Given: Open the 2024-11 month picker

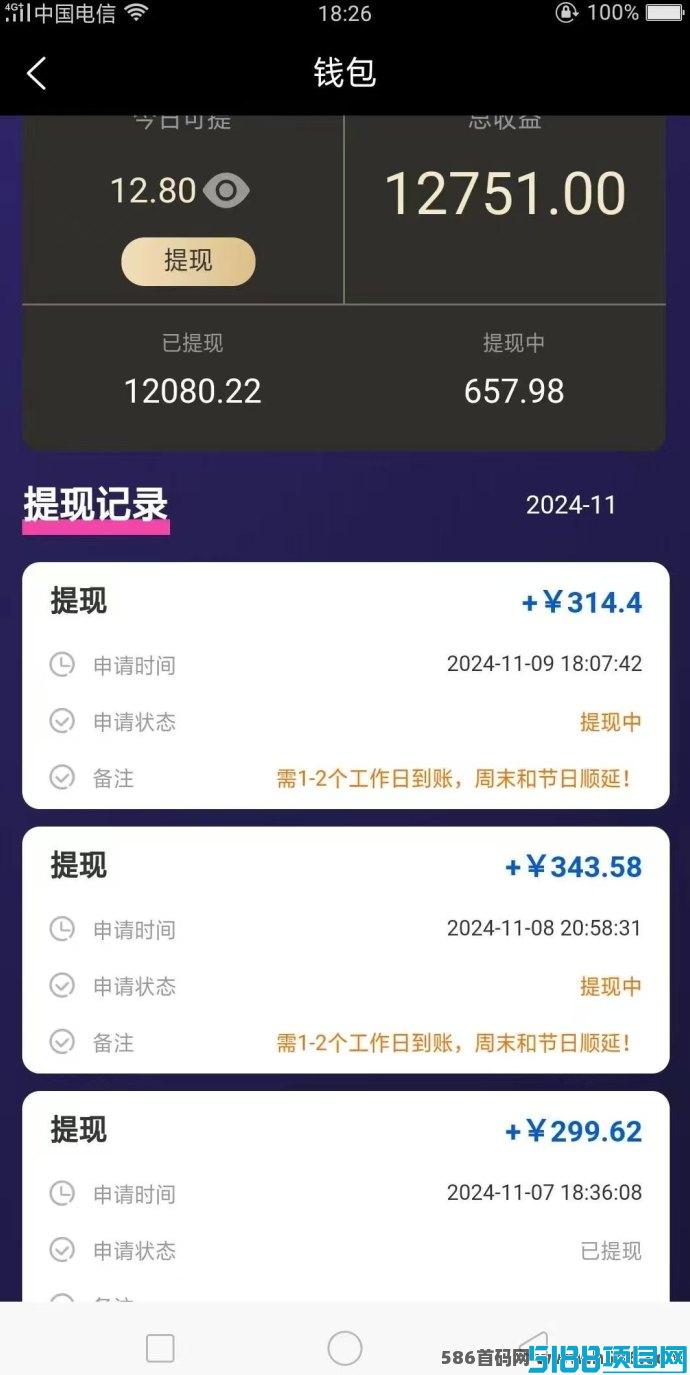Looking at the screenshot, I should pos(571,505).
